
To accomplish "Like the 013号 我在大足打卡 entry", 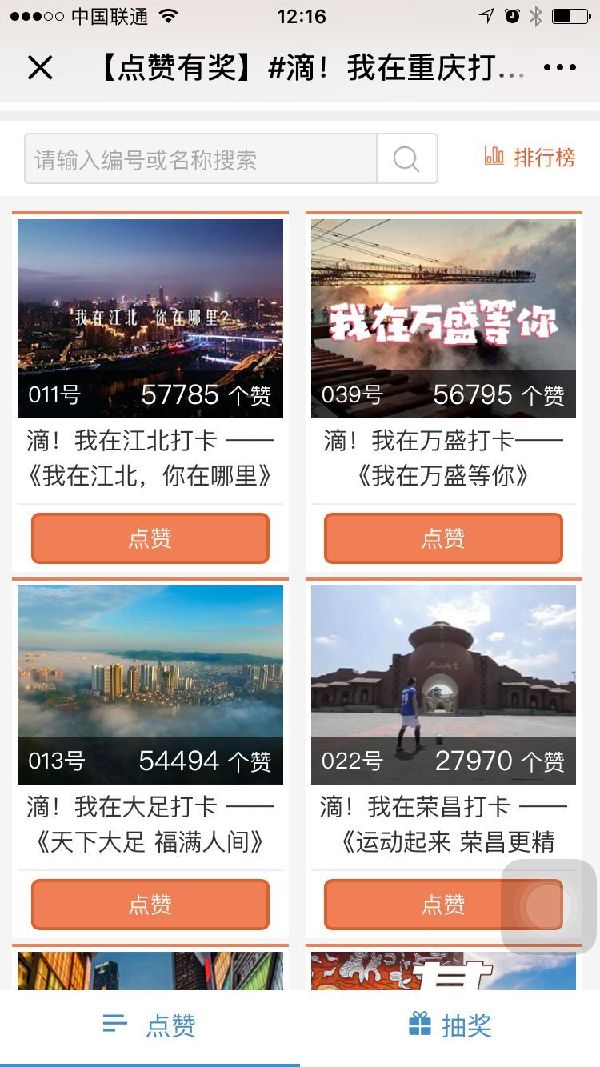I will tap(150, 905).
